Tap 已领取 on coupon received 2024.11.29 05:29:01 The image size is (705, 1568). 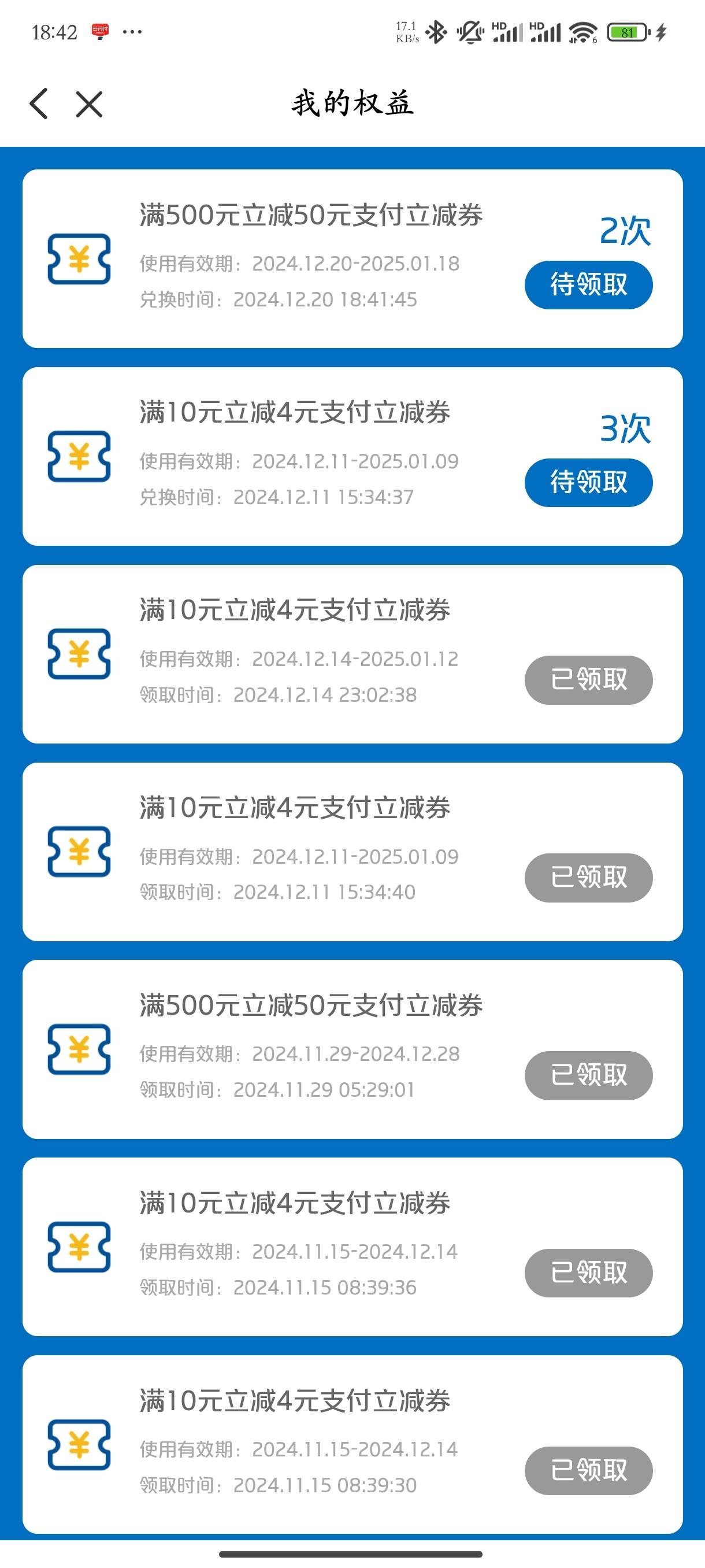(x=588, y=1075)
